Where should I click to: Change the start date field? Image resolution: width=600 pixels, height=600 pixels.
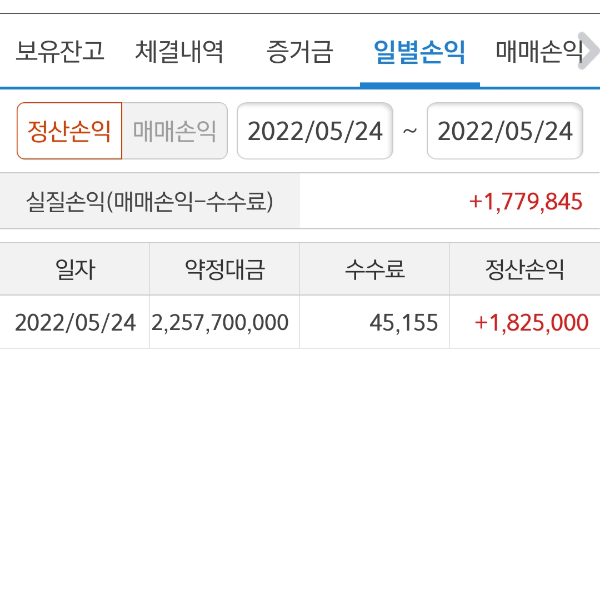[315, 131]
